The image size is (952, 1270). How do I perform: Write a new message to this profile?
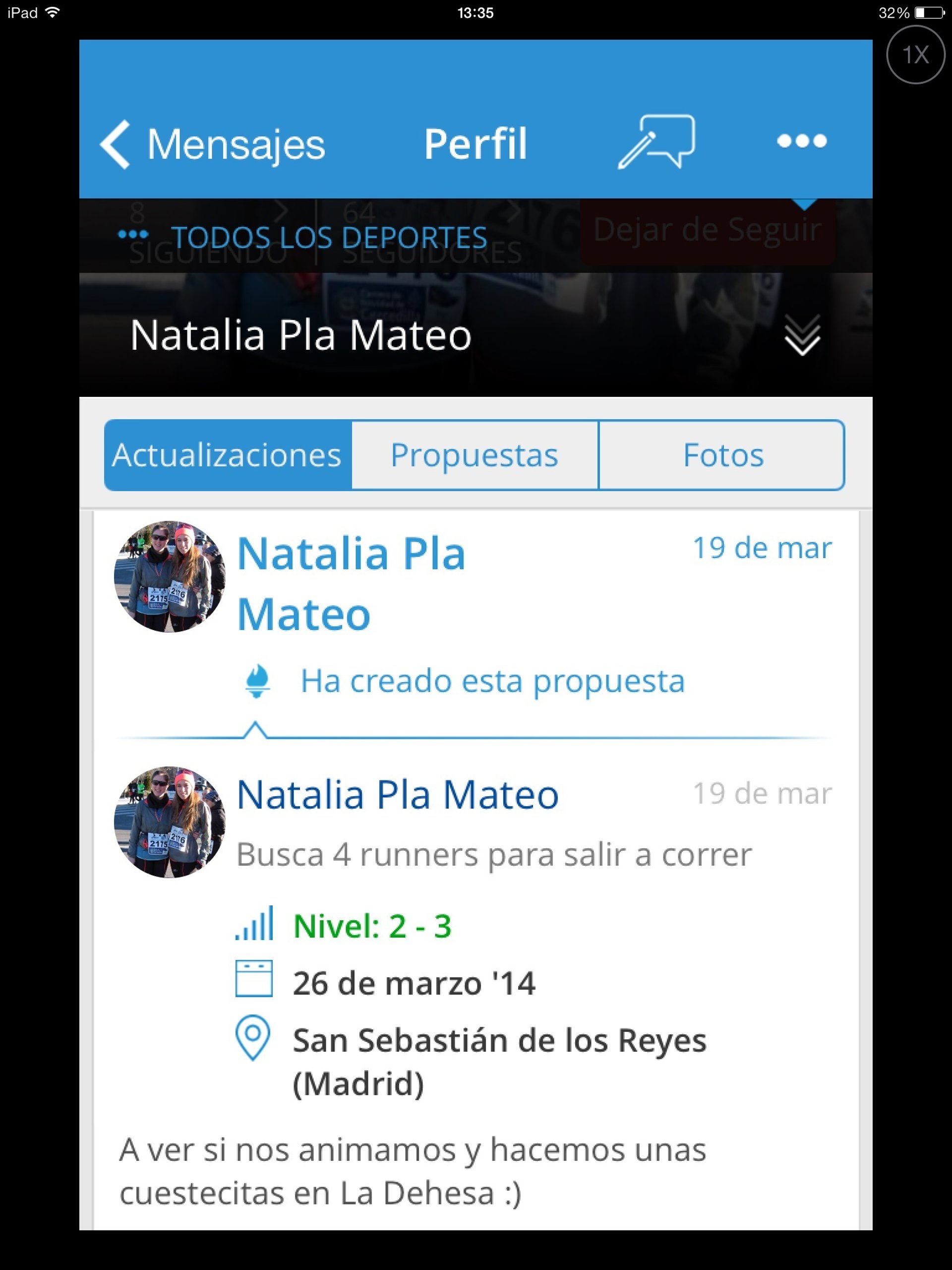656,142
